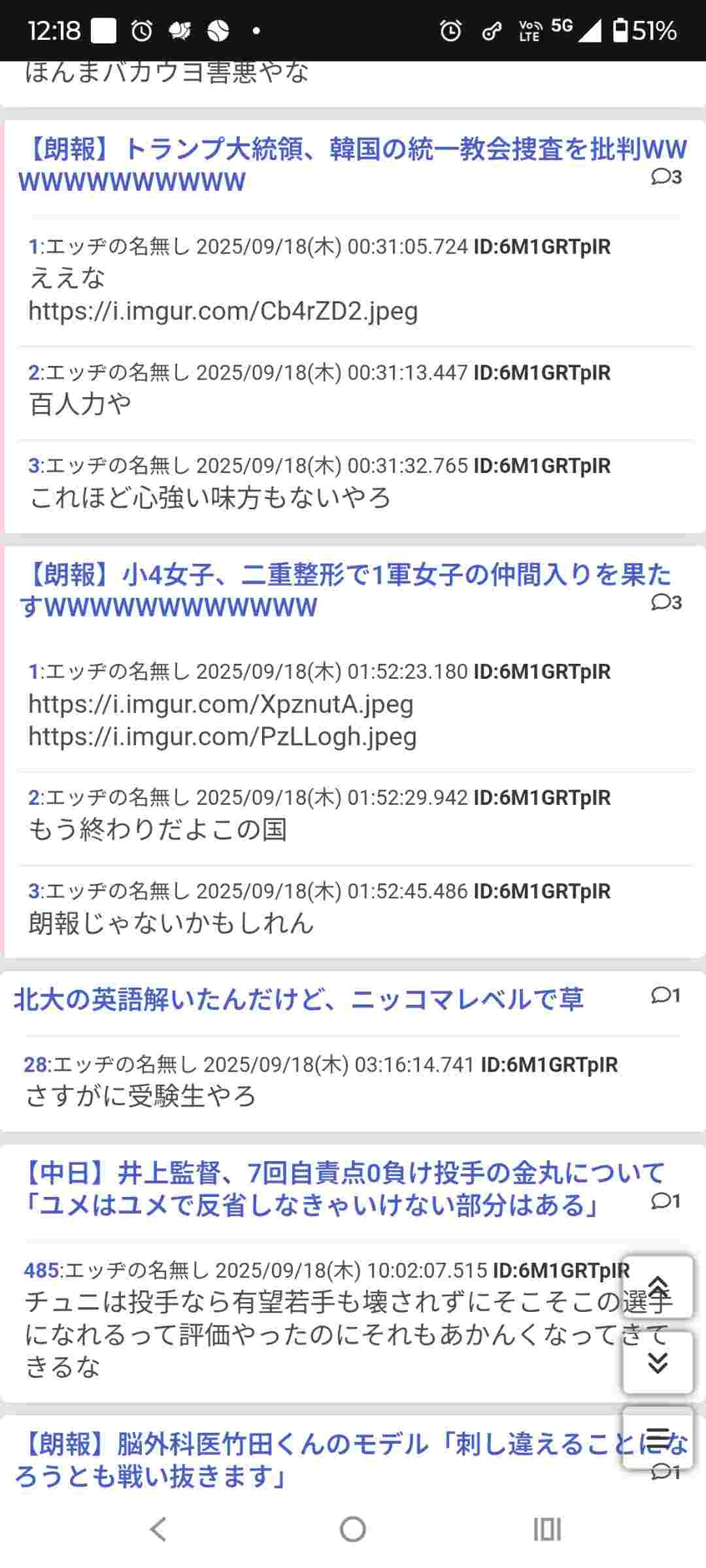The image size is (706, 1568).
Task: Open the XpznutA.jpeg imgur link
Action: [x=221, y=704]
